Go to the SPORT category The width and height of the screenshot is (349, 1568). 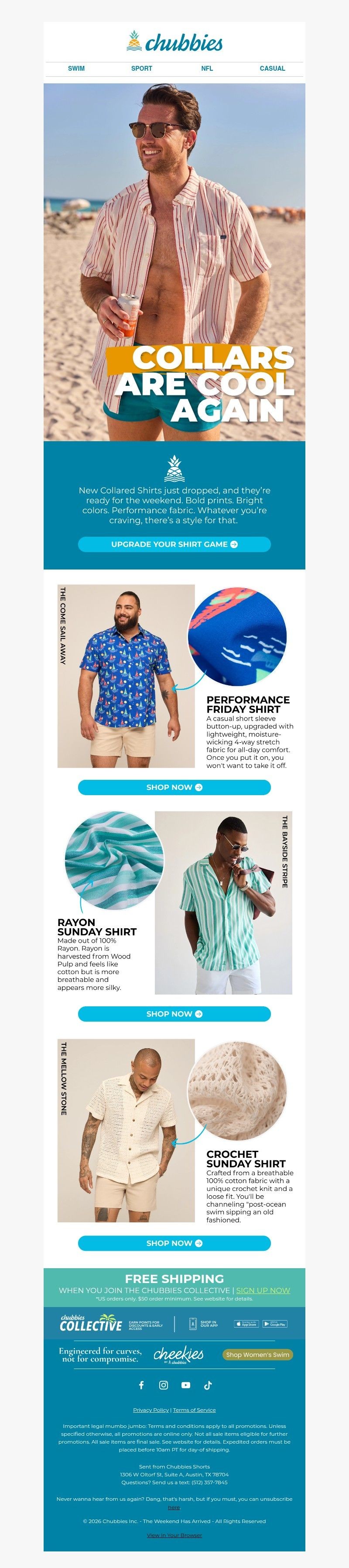(142, 69)
